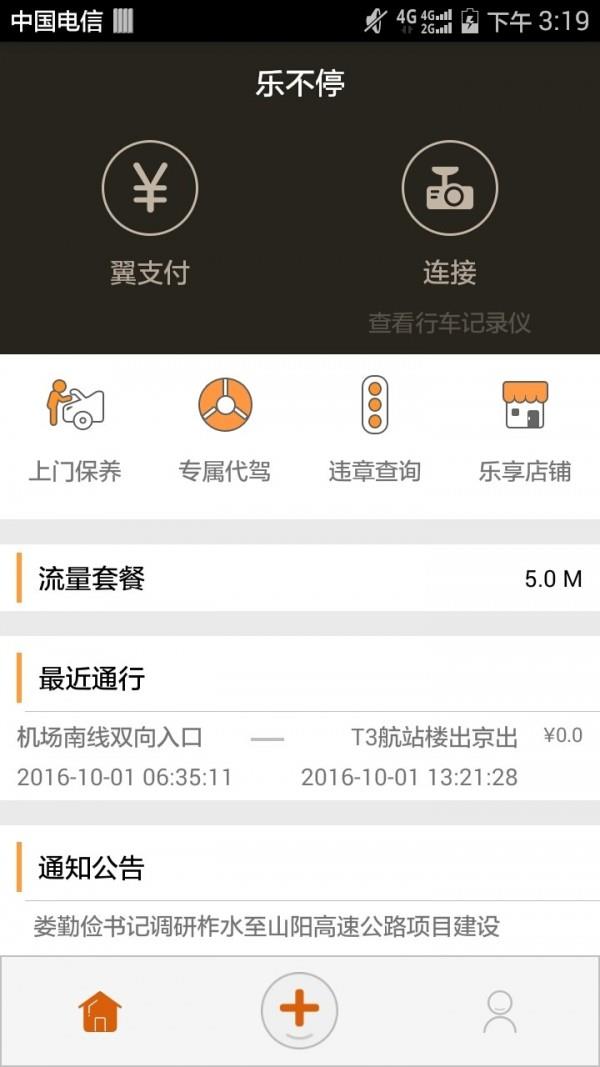The width and height of the screenshot is (600, 1067).
Task: Open 违章查询 violation lookup
Action: [374, 430]
